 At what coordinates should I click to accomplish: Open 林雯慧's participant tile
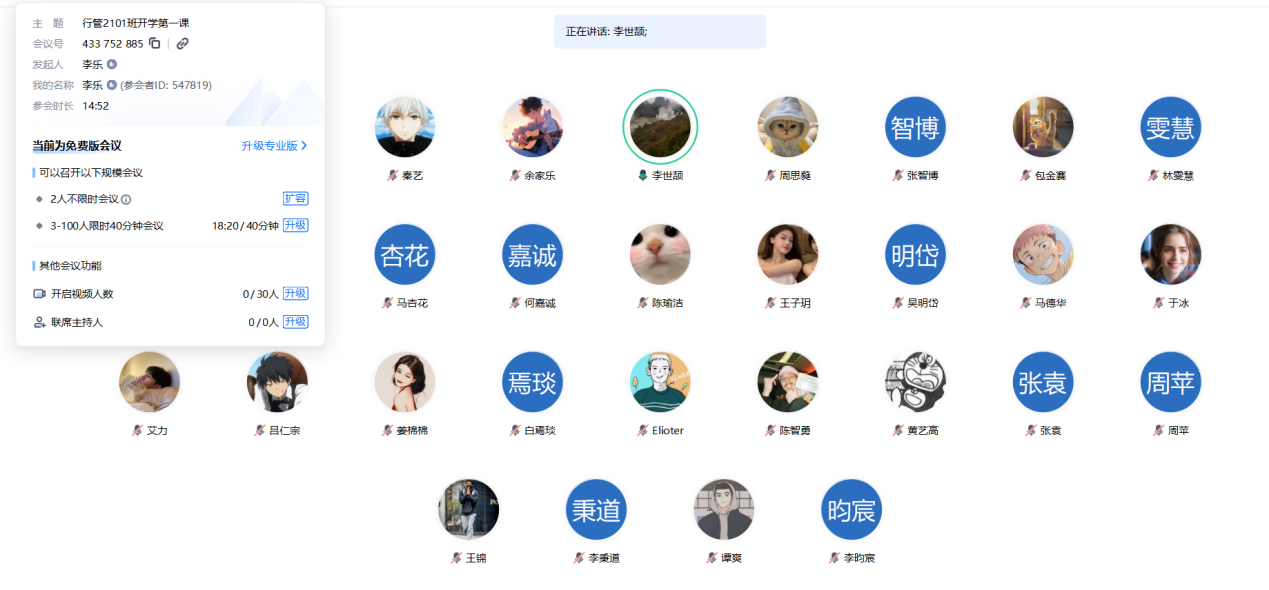tap(1170, 127)
